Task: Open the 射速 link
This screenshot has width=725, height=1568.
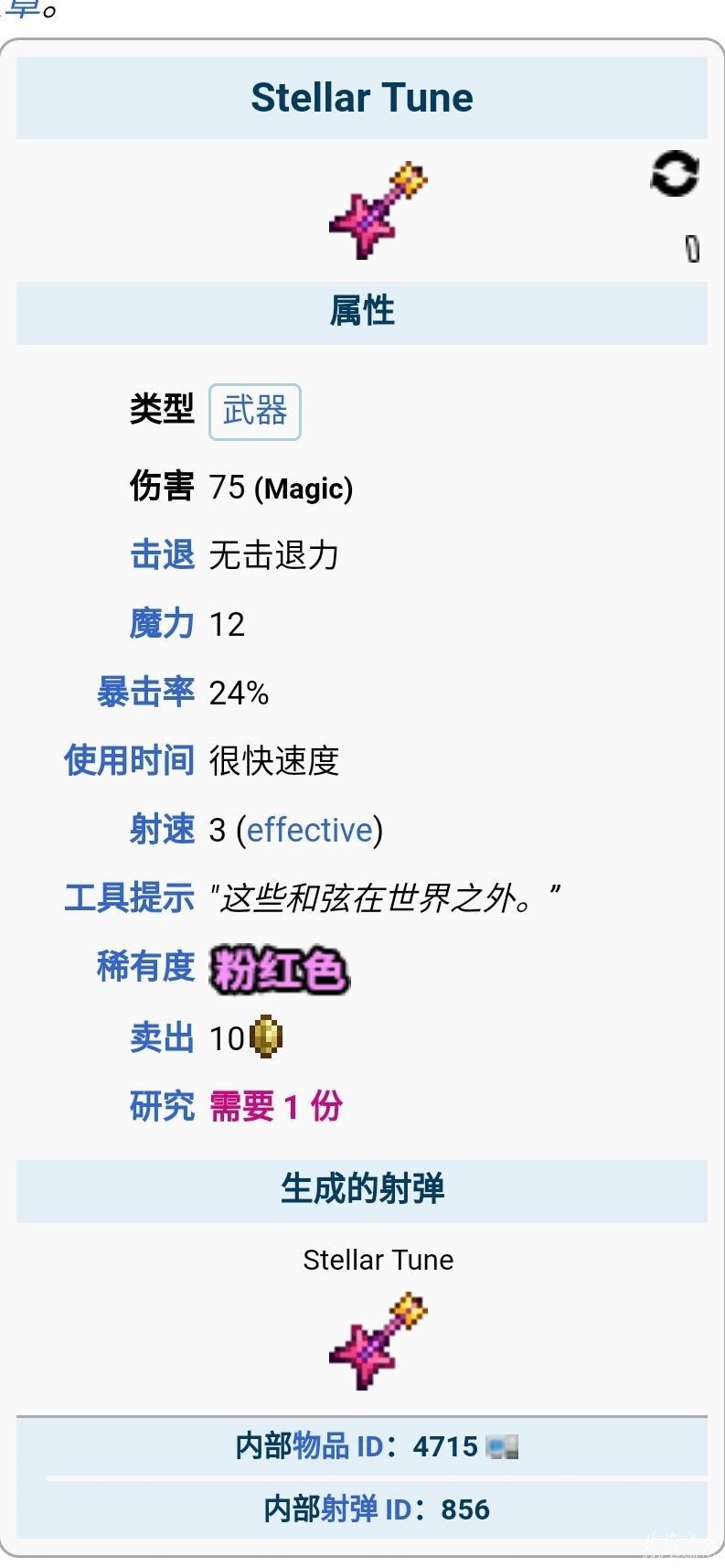Action: (x=162, y=830)
